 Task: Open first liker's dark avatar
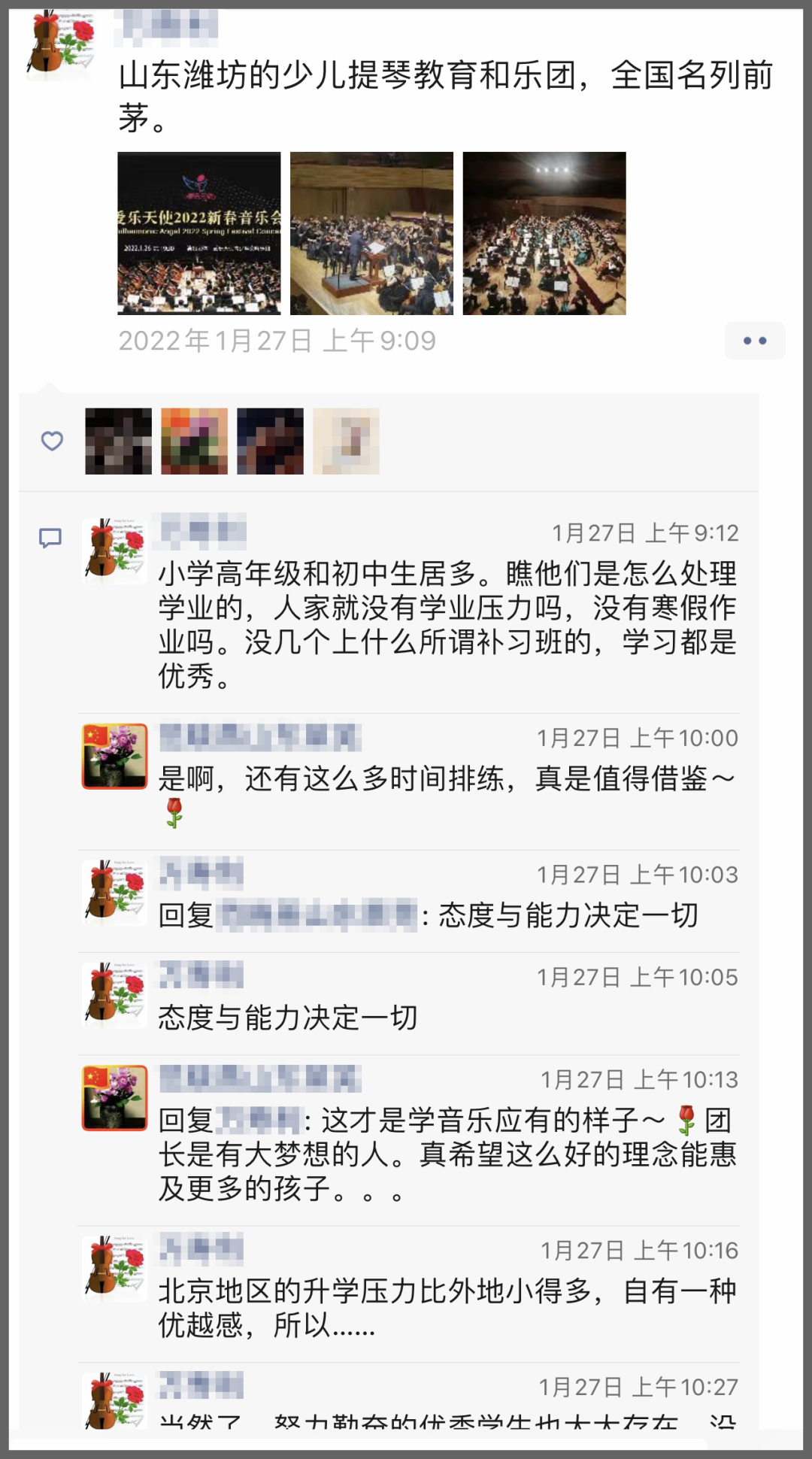119,441
